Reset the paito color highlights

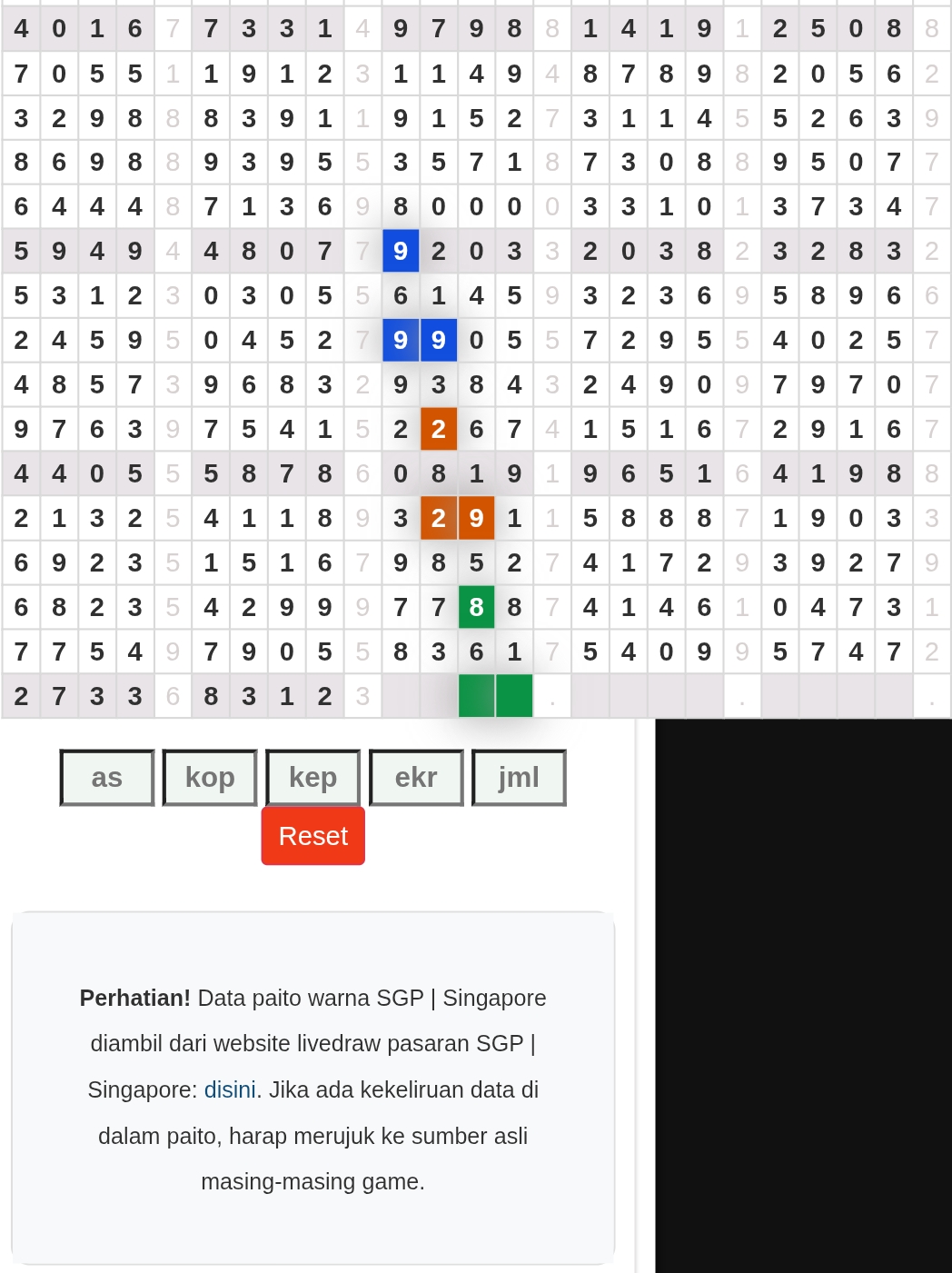312,836
